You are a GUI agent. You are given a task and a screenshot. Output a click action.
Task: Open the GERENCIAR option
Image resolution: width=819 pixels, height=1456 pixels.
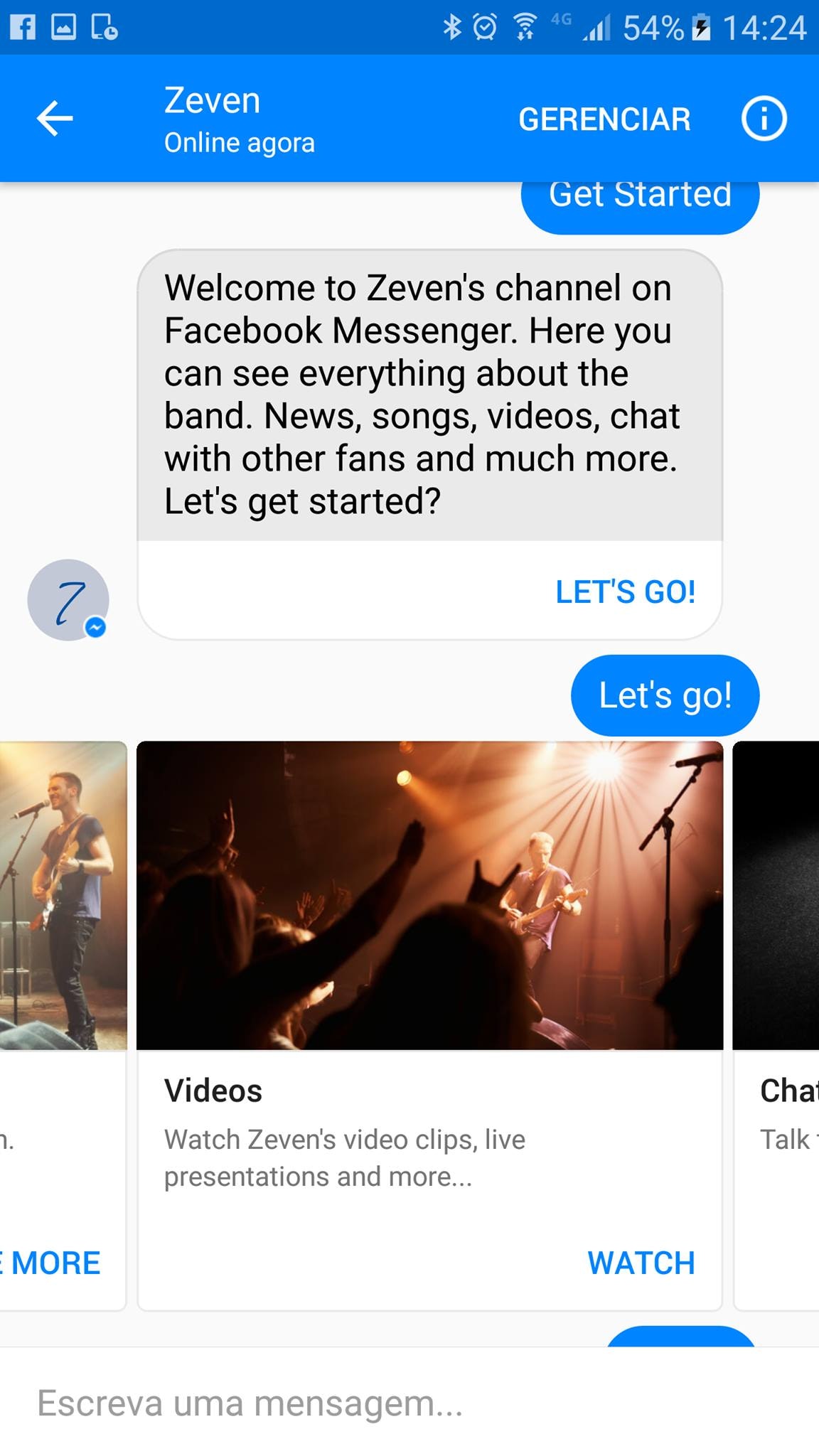tap(604, 119)
